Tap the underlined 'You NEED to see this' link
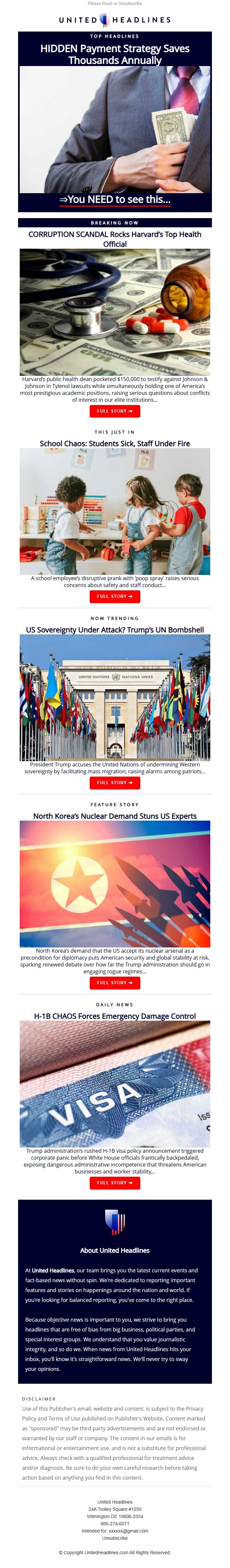230x1568 pixels. pos(115,199)
